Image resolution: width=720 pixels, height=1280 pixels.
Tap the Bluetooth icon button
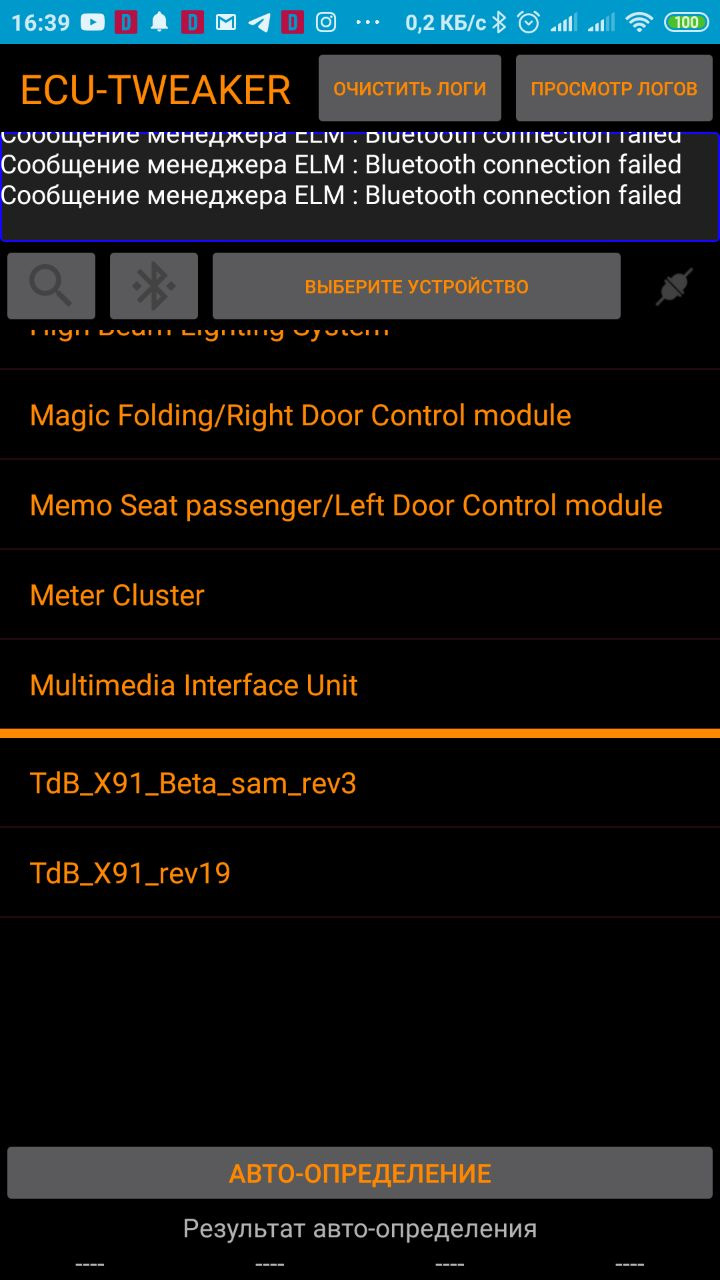pos(154,287)
